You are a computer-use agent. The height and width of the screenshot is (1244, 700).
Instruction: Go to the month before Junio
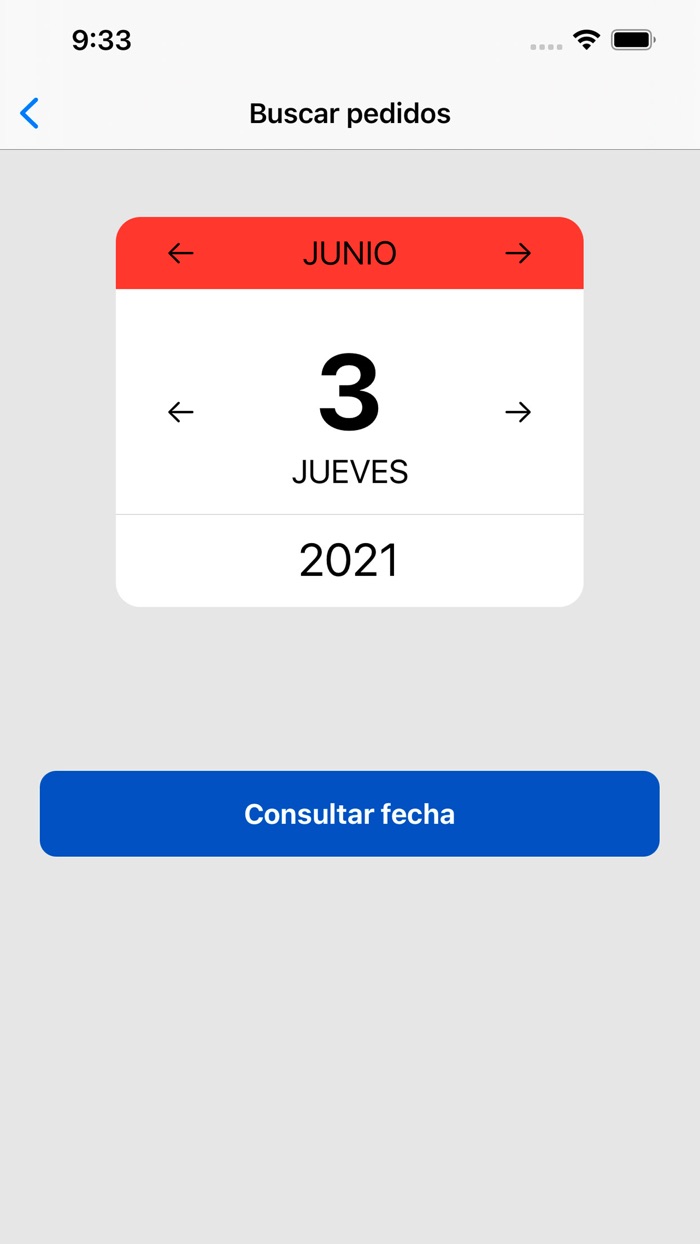181,254
